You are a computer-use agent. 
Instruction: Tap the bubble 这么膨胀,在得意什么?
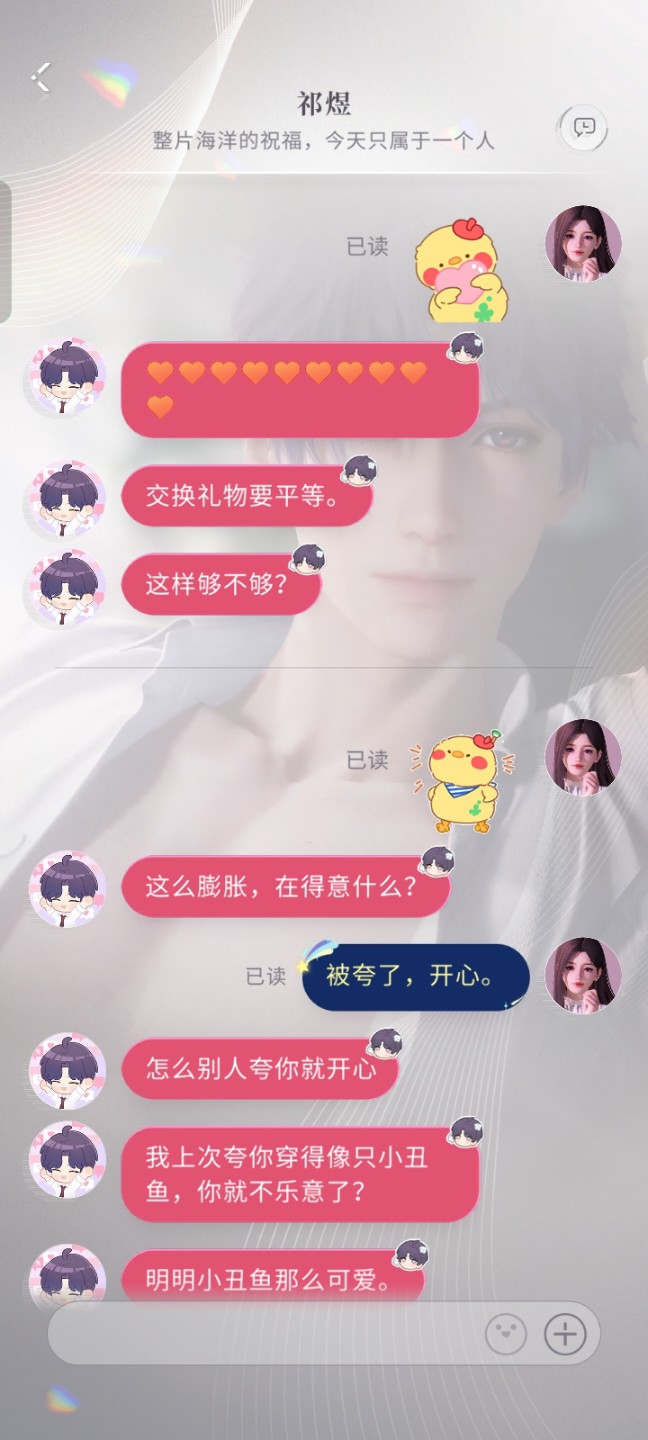tap(284, 887)
